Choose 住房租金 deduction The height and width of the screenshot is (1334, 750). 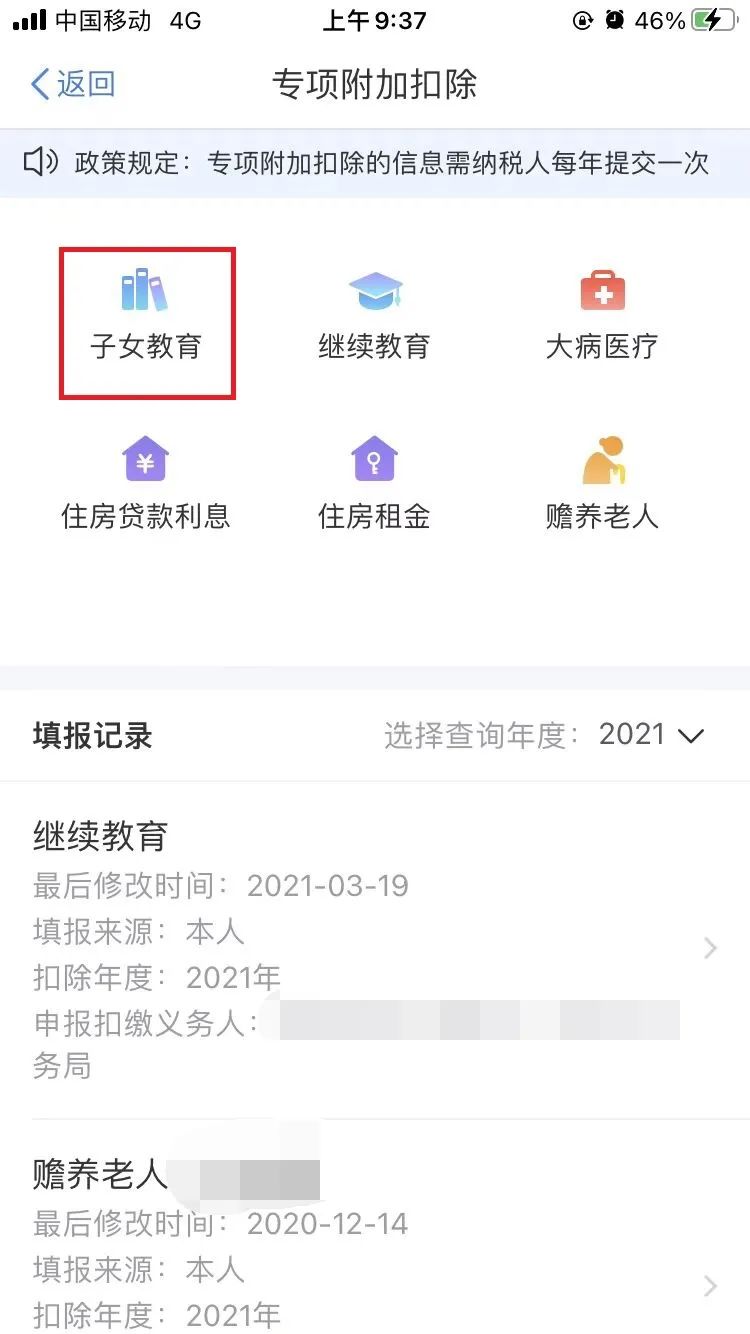(x=374, y=484)
